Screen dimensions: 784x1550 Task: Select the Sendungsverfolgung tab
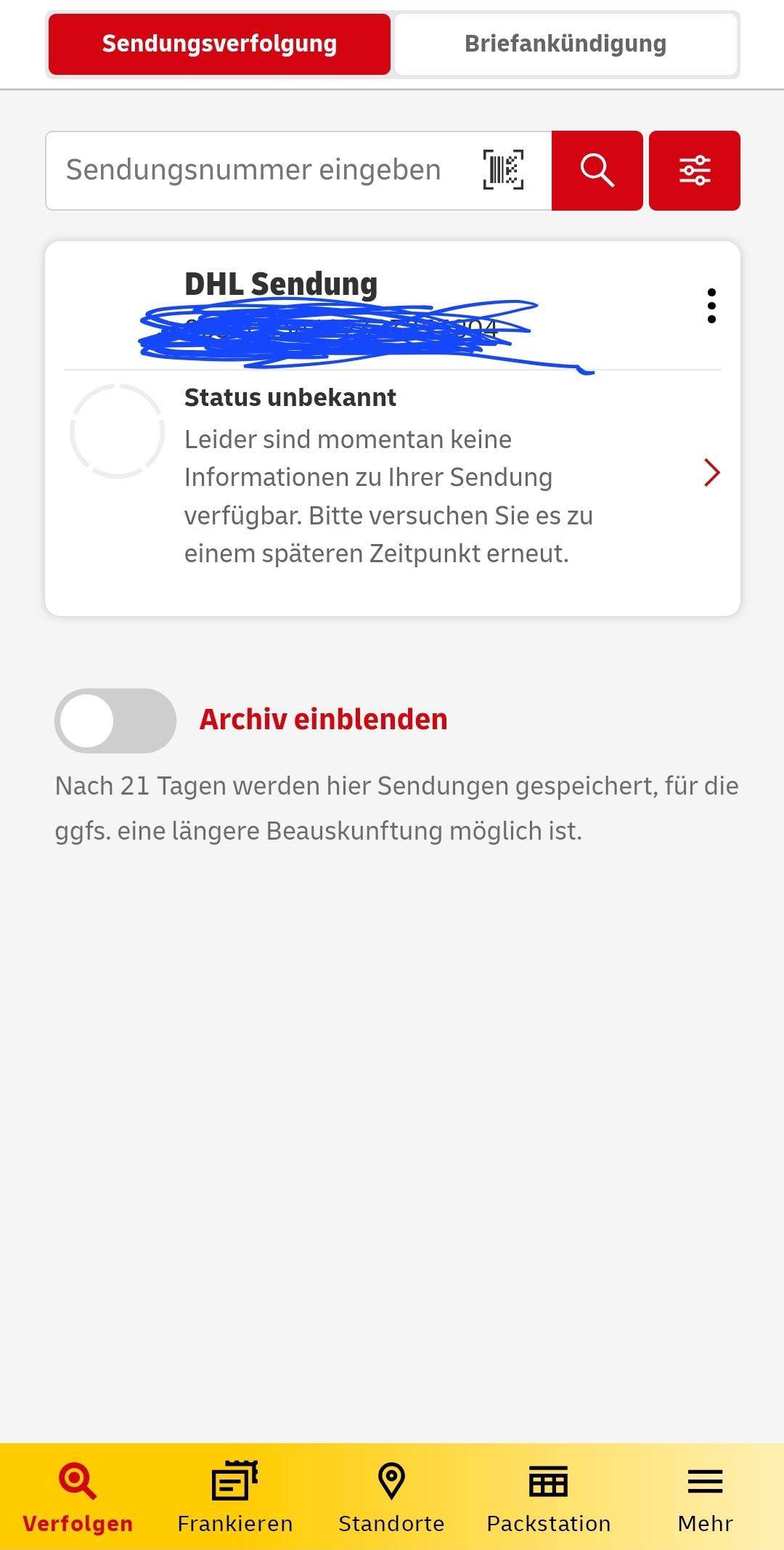point(219,43)
